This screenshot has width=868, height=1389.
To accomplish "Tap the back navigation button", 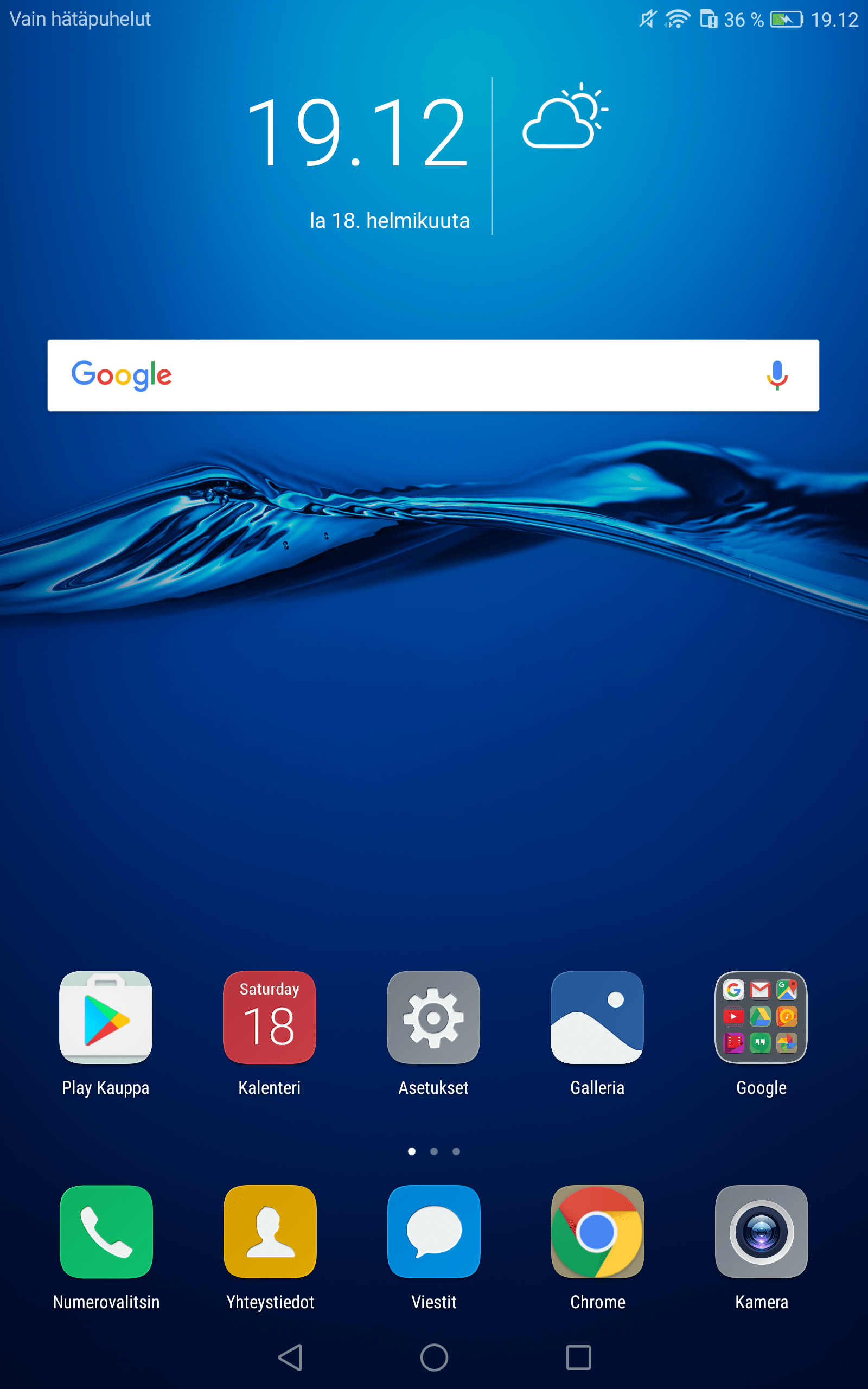I will click(290, 1358).
